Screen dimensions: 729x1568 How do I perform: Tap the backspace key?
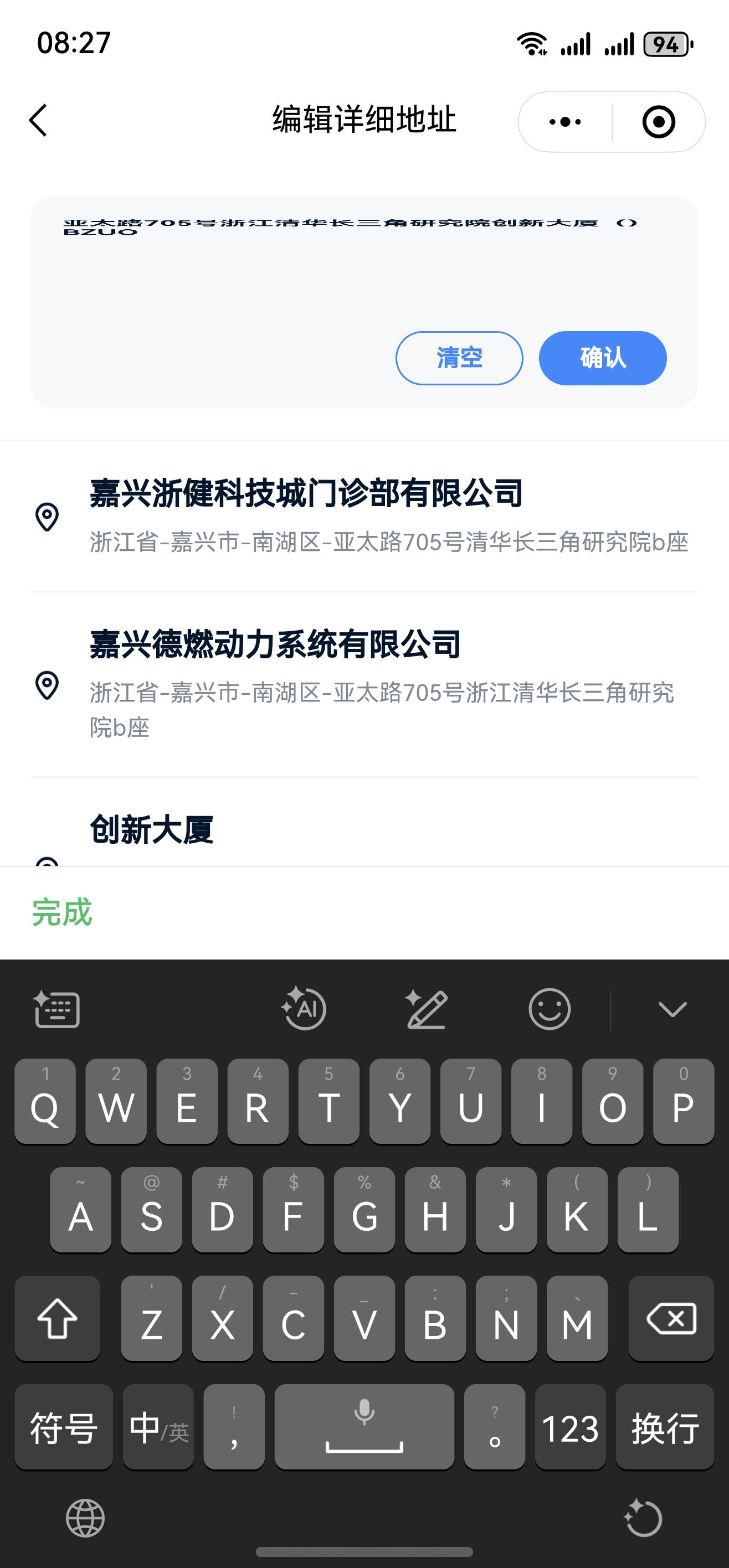(670, 1319)
